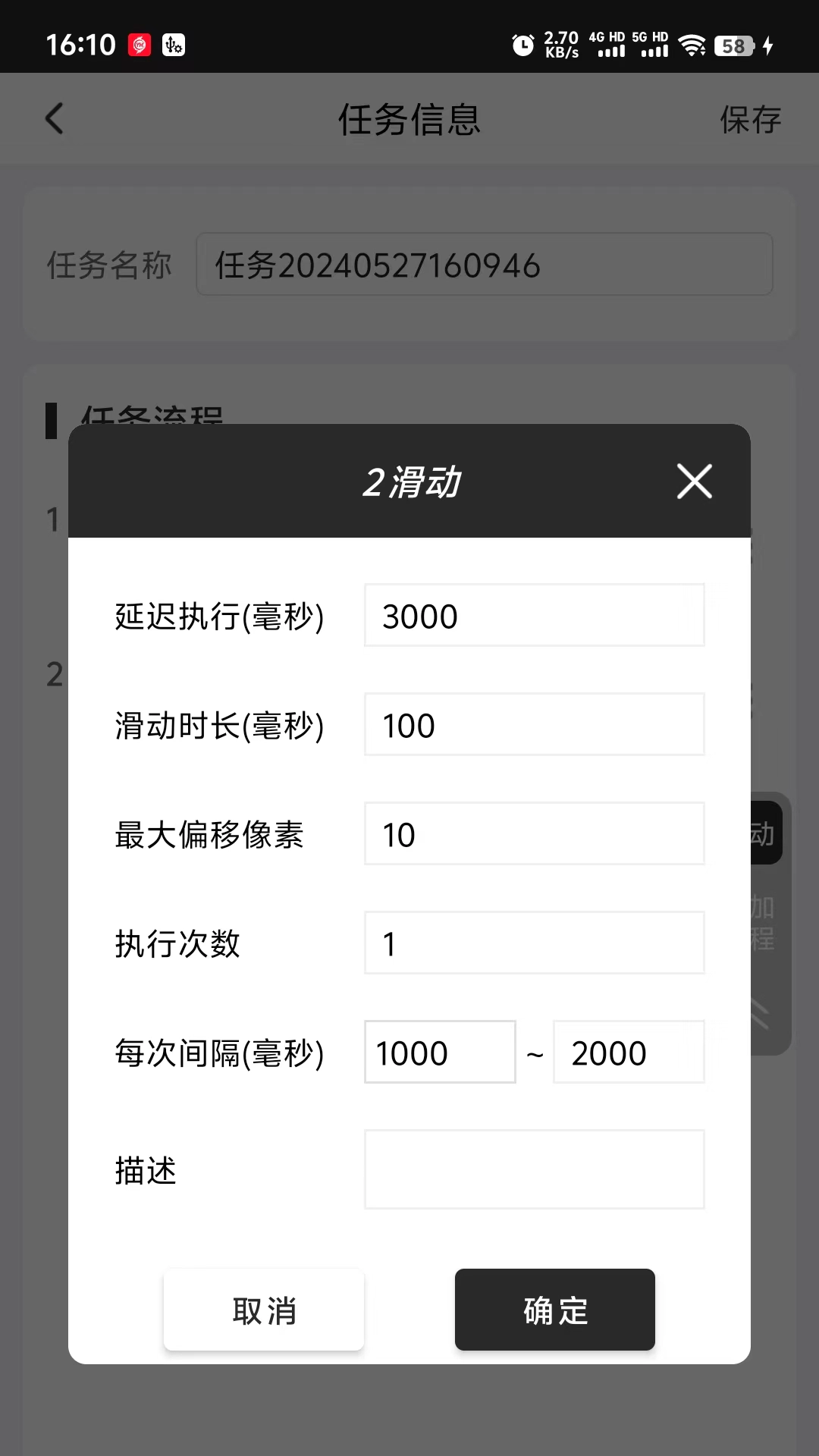Image resolution: width=819 pixels, height=1456 pixels.
Task: Cancel the dialog with 取消
Action: pyautogui.click(x=263, y=1310)
